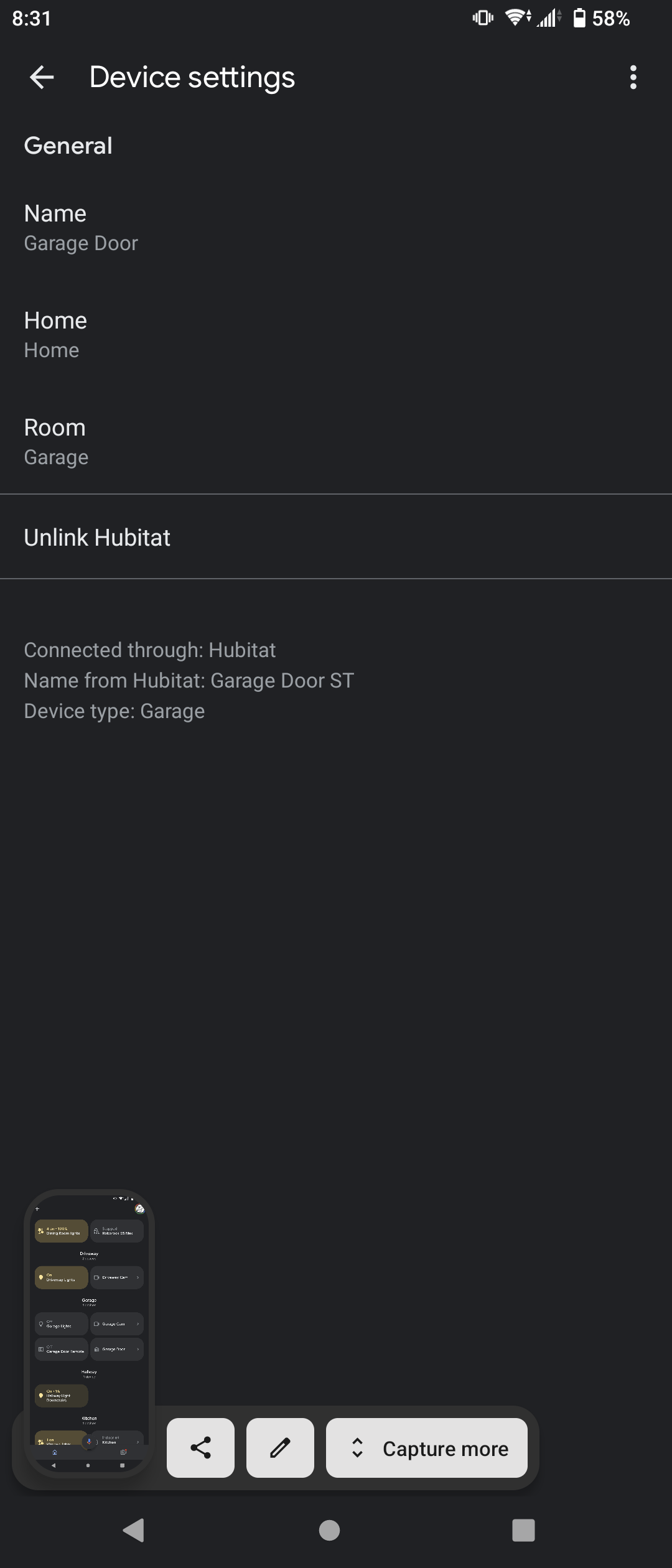
Task: Edit the screenshot with the pencil
Action: [280, 1448]
